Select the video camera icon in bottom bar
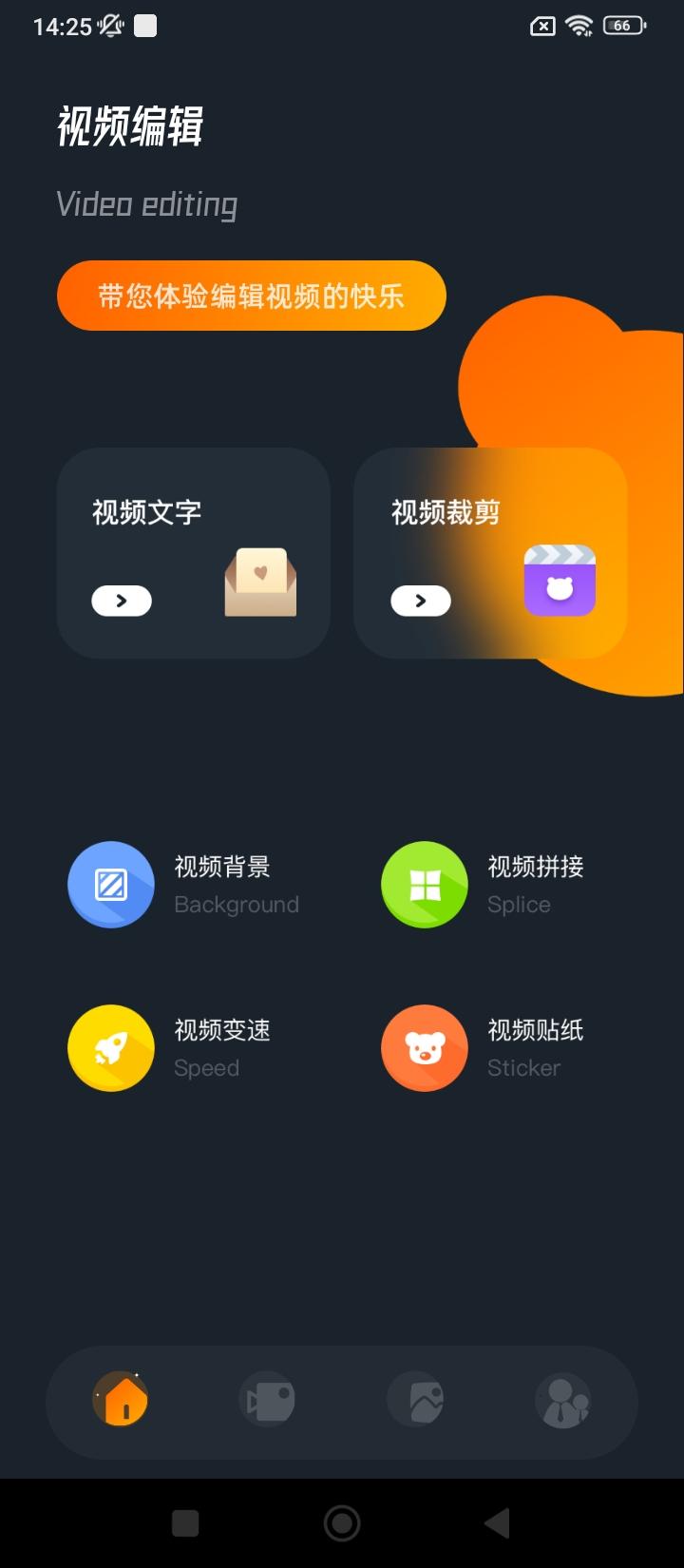The width and height of the screenshot is (684, 1568). point(269,1400)
